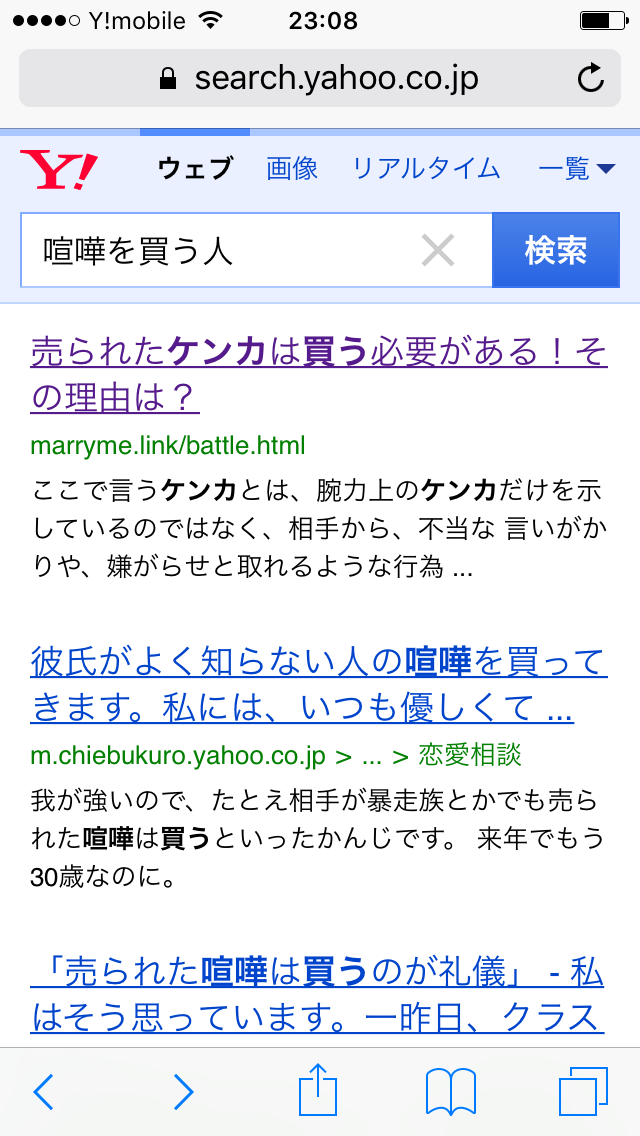Open Safari bookmarks

(x=451, y=1091)
